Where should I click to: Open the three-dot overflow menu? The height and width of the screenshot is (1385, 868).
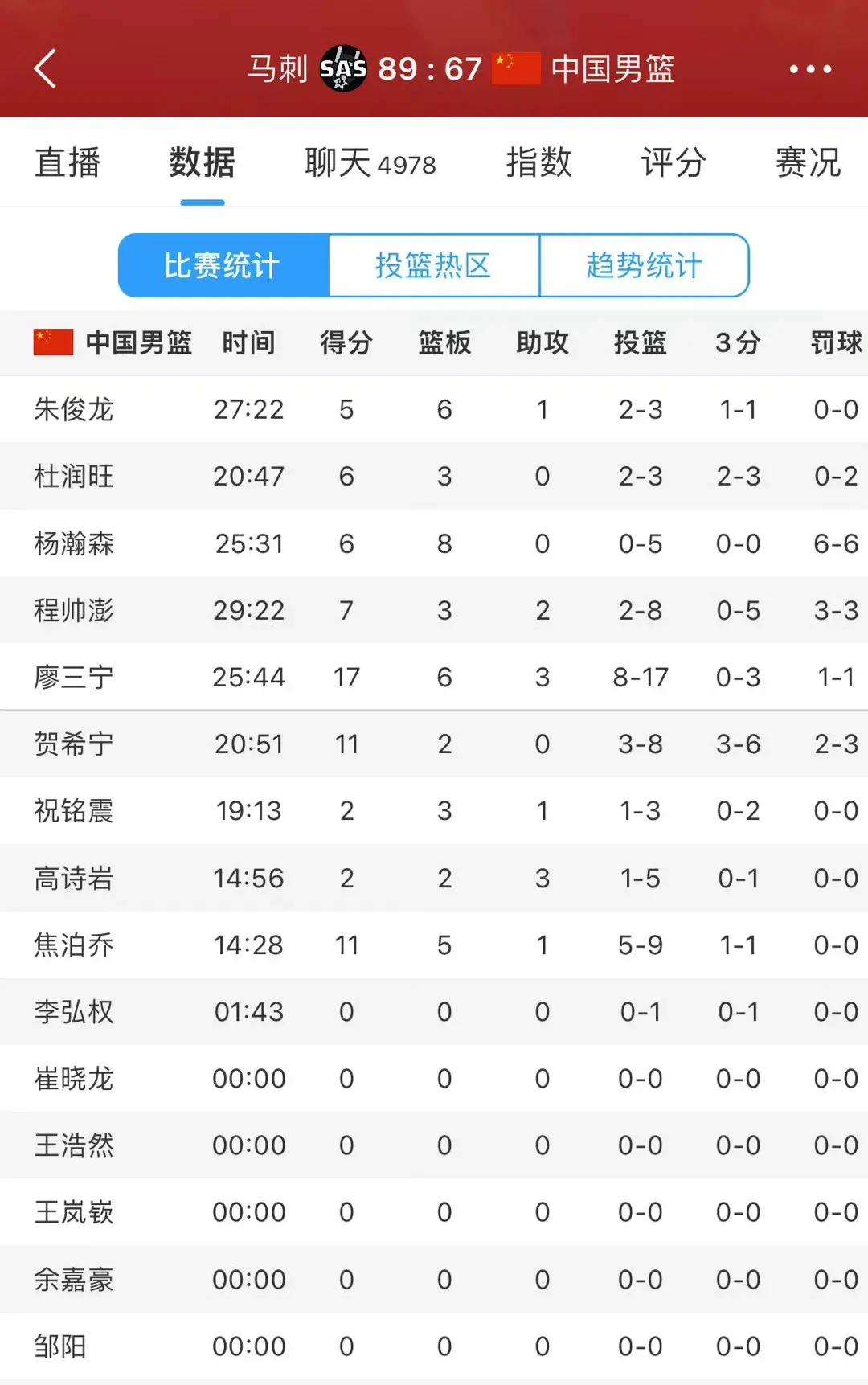809,69
